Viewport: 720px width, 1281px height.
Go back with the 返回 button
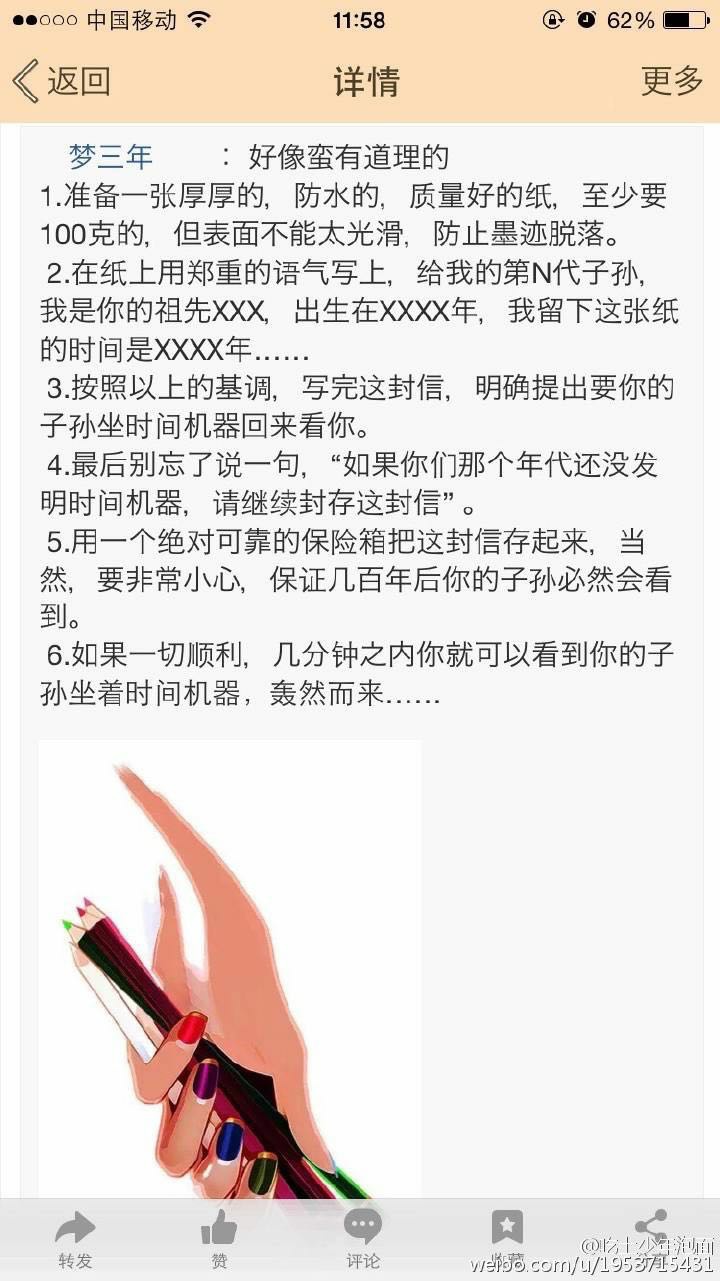62,81
